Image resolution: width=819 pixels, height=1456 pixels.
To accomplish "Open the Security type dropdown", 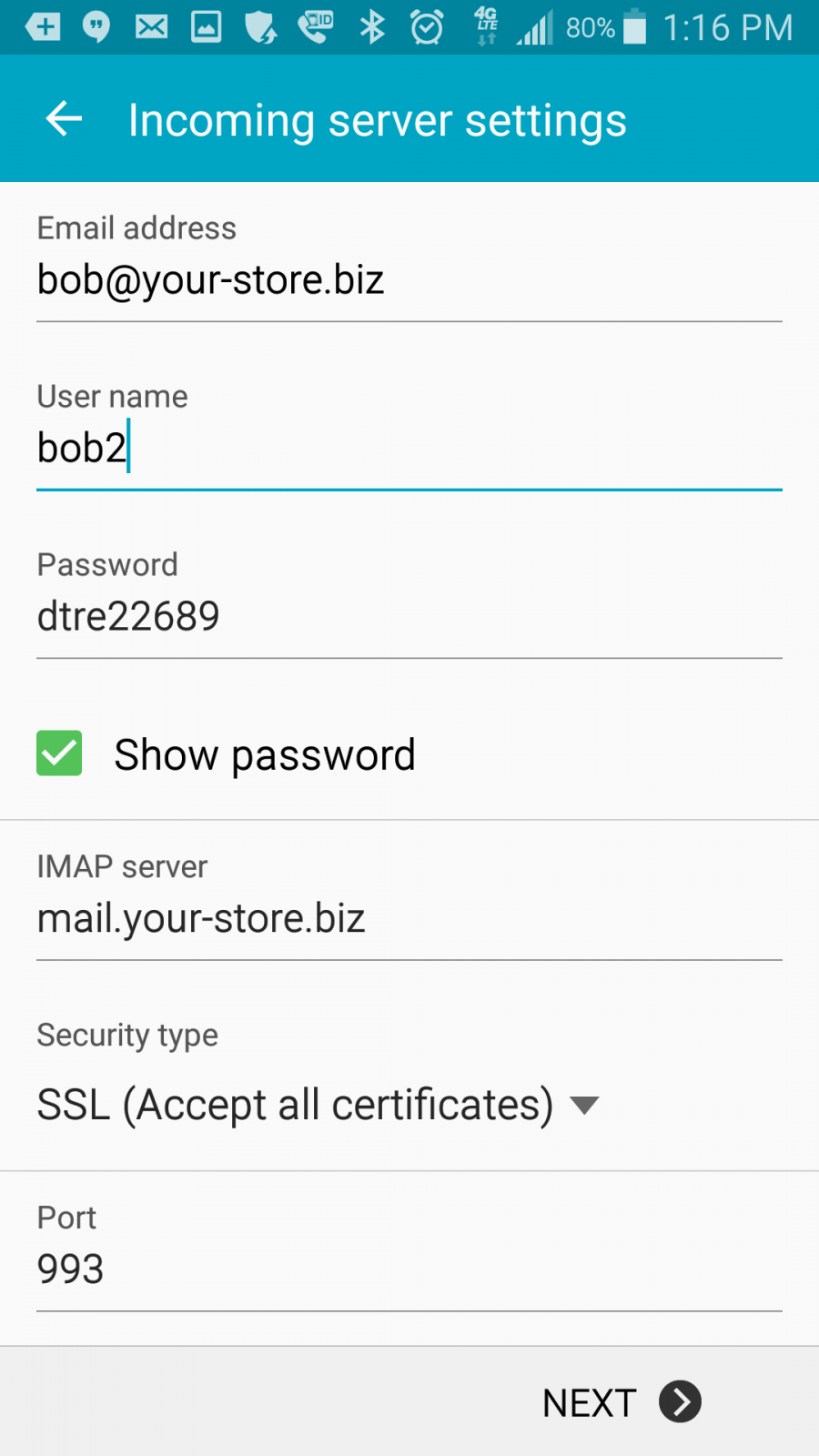I will (318, 1105).
